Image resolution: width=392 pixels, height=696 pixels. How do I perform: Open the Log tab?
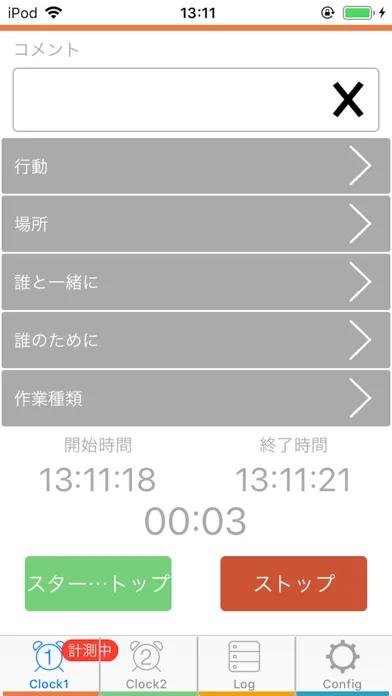(x=245, y=665)
